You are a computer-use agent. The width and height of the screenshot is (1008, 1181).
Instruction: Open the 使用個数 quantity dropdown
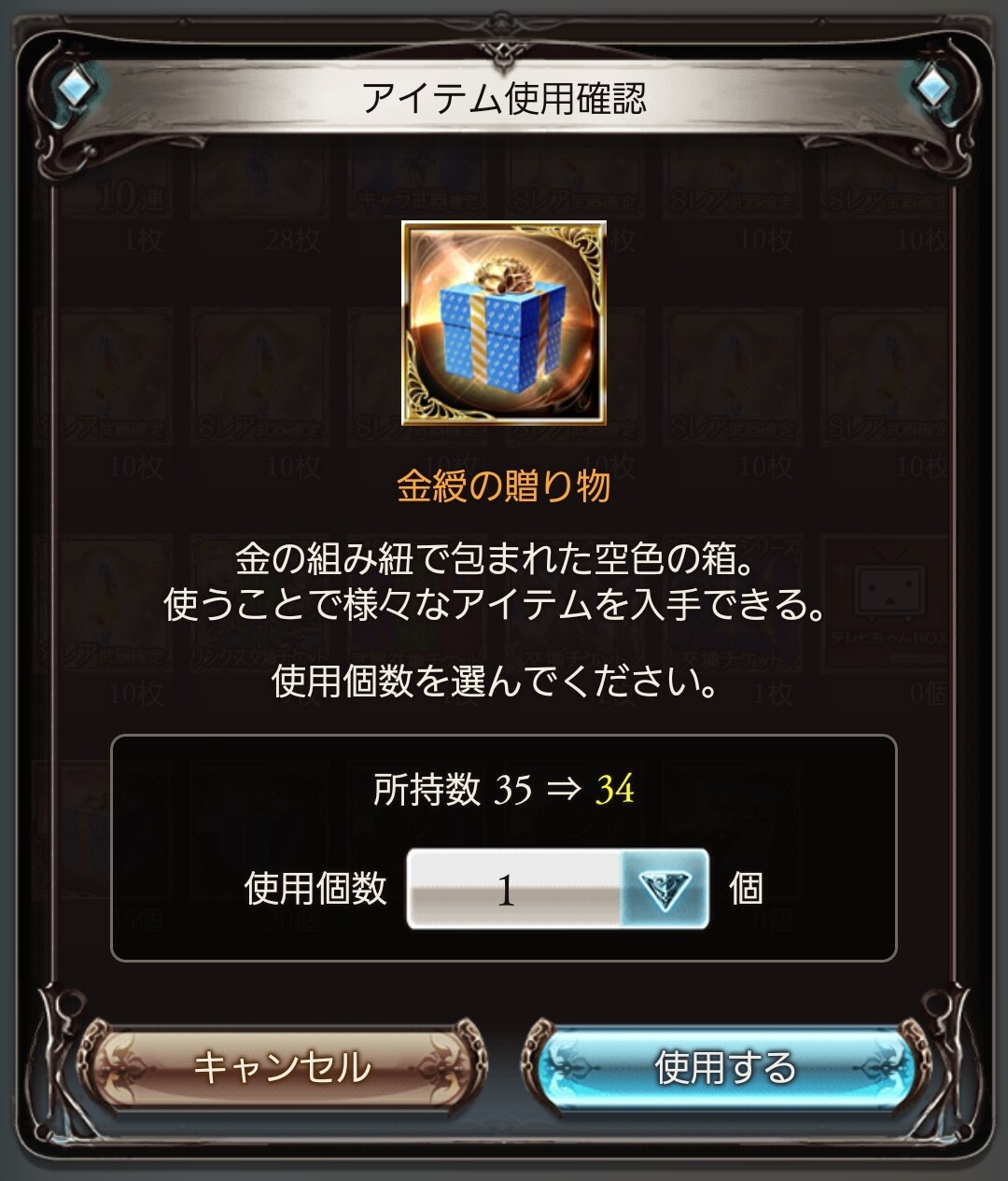click(557, 889)
